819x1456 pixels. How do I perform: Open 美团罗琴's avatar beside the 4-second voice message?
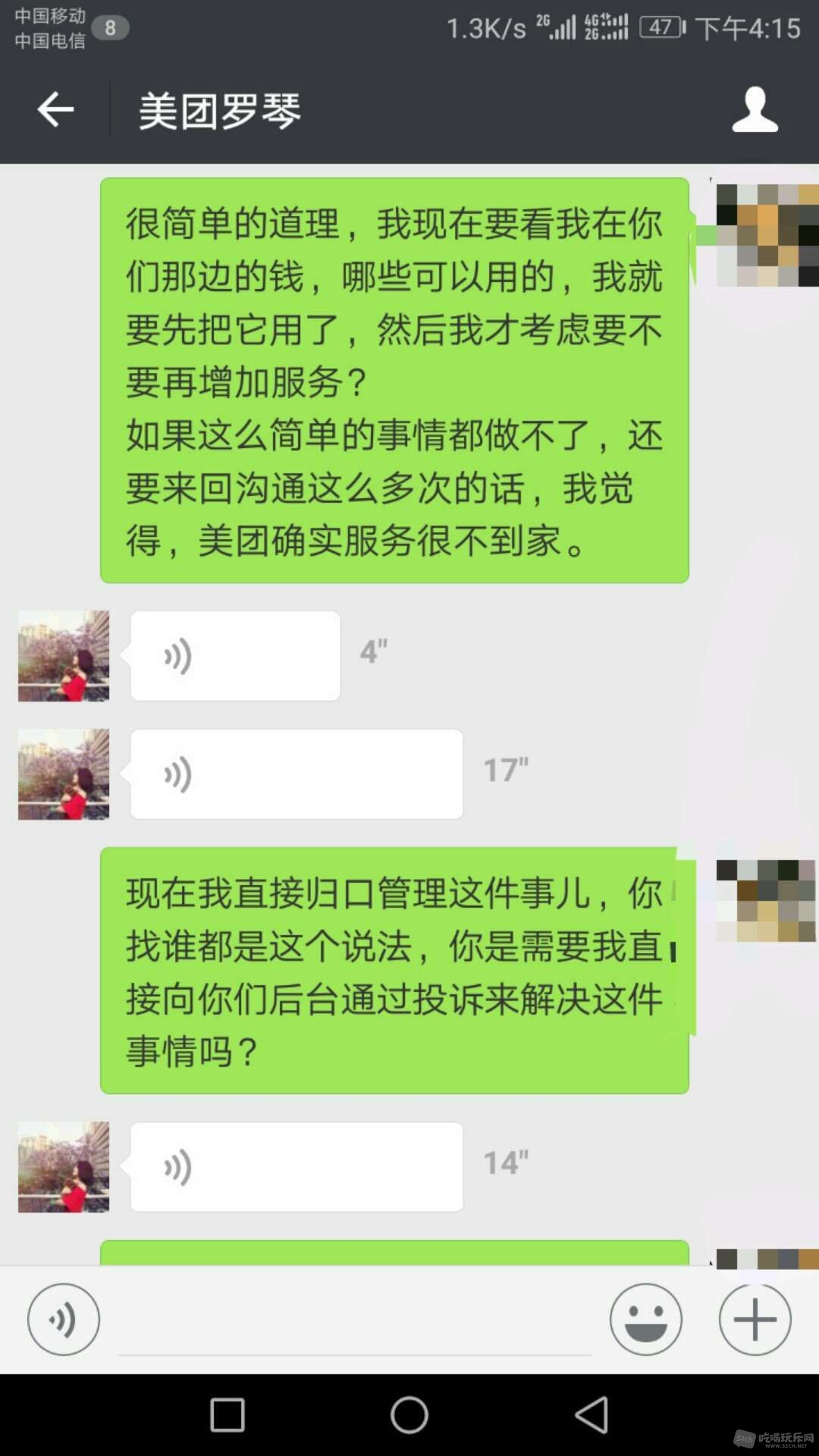click(64, 656)
